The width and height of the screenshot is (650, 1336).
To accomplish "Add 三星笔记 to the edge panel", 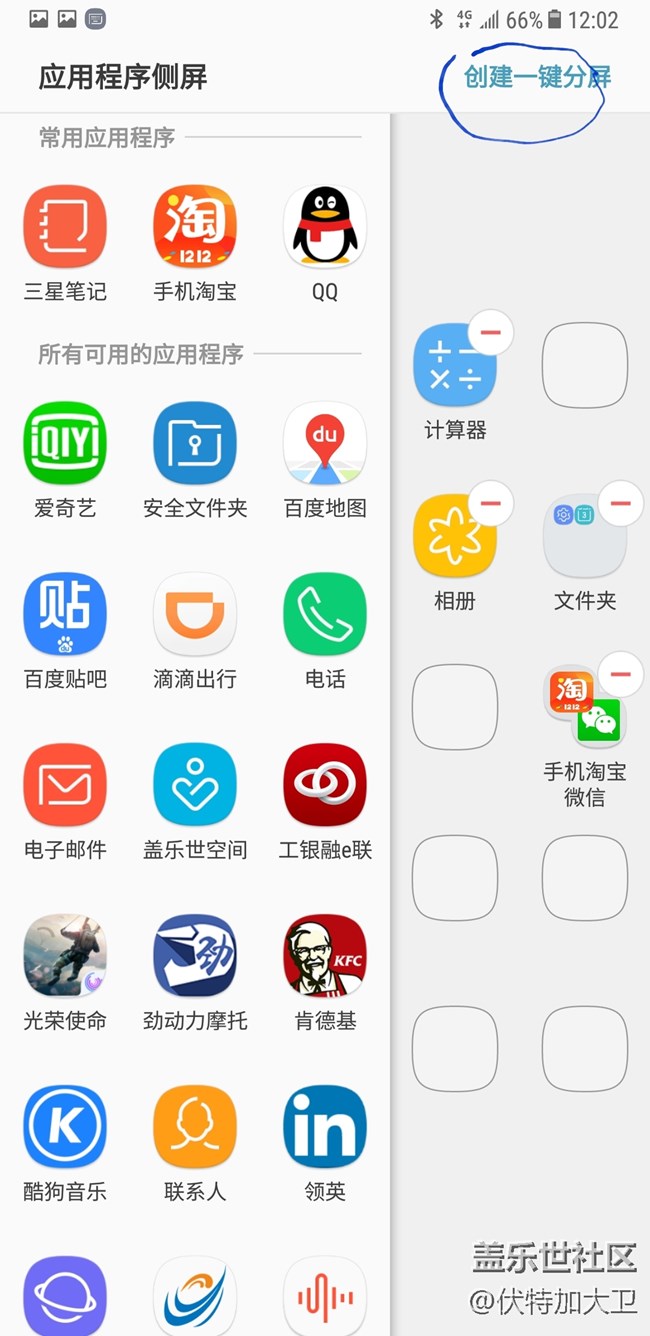I will [65, 227].
